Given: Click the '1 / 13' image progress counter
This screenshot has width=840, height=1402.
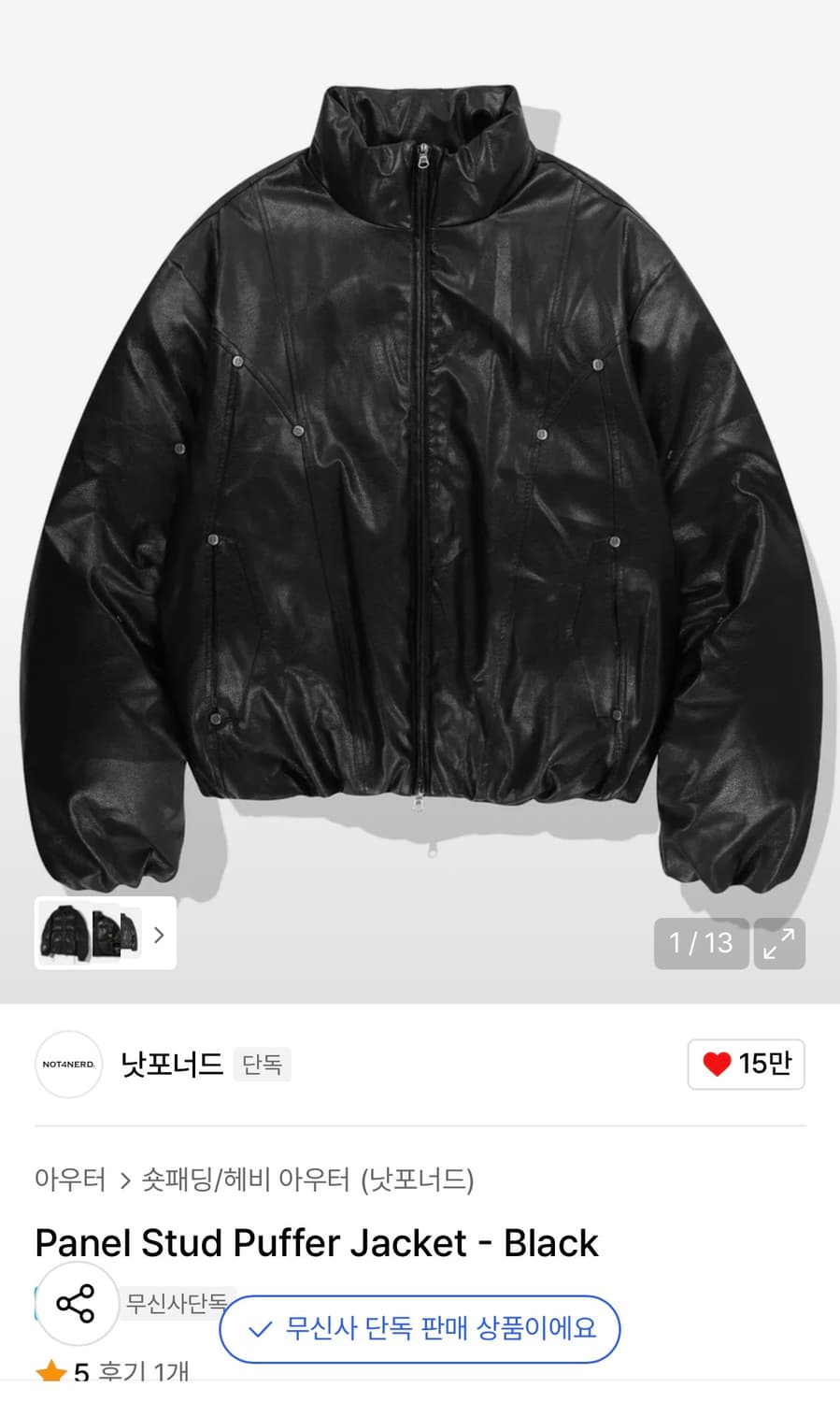Looking at the screenshot, I should coord(701,944).
